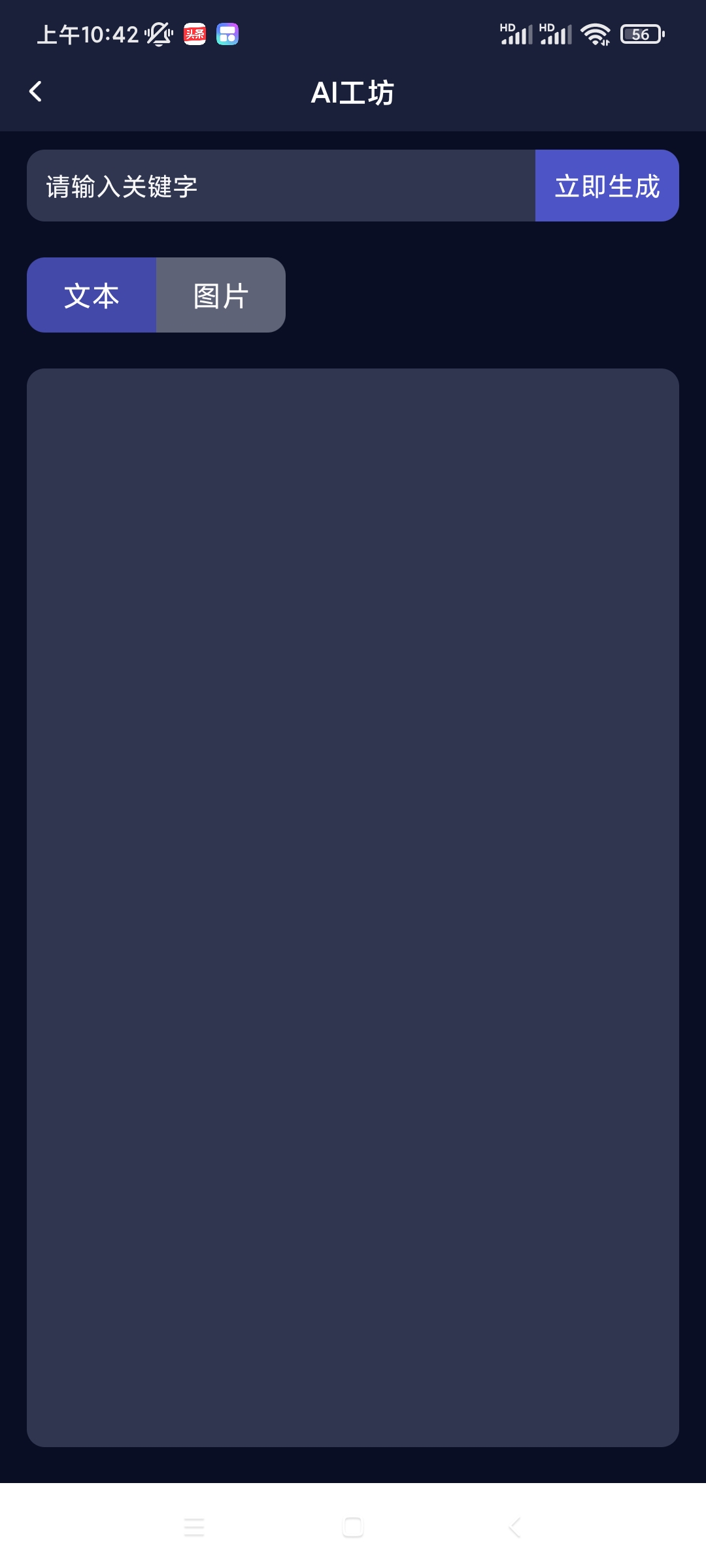Open system recent apps menu
Image resolution: width=706 pixels, height=1568 pixels.
coord(194,1527)
